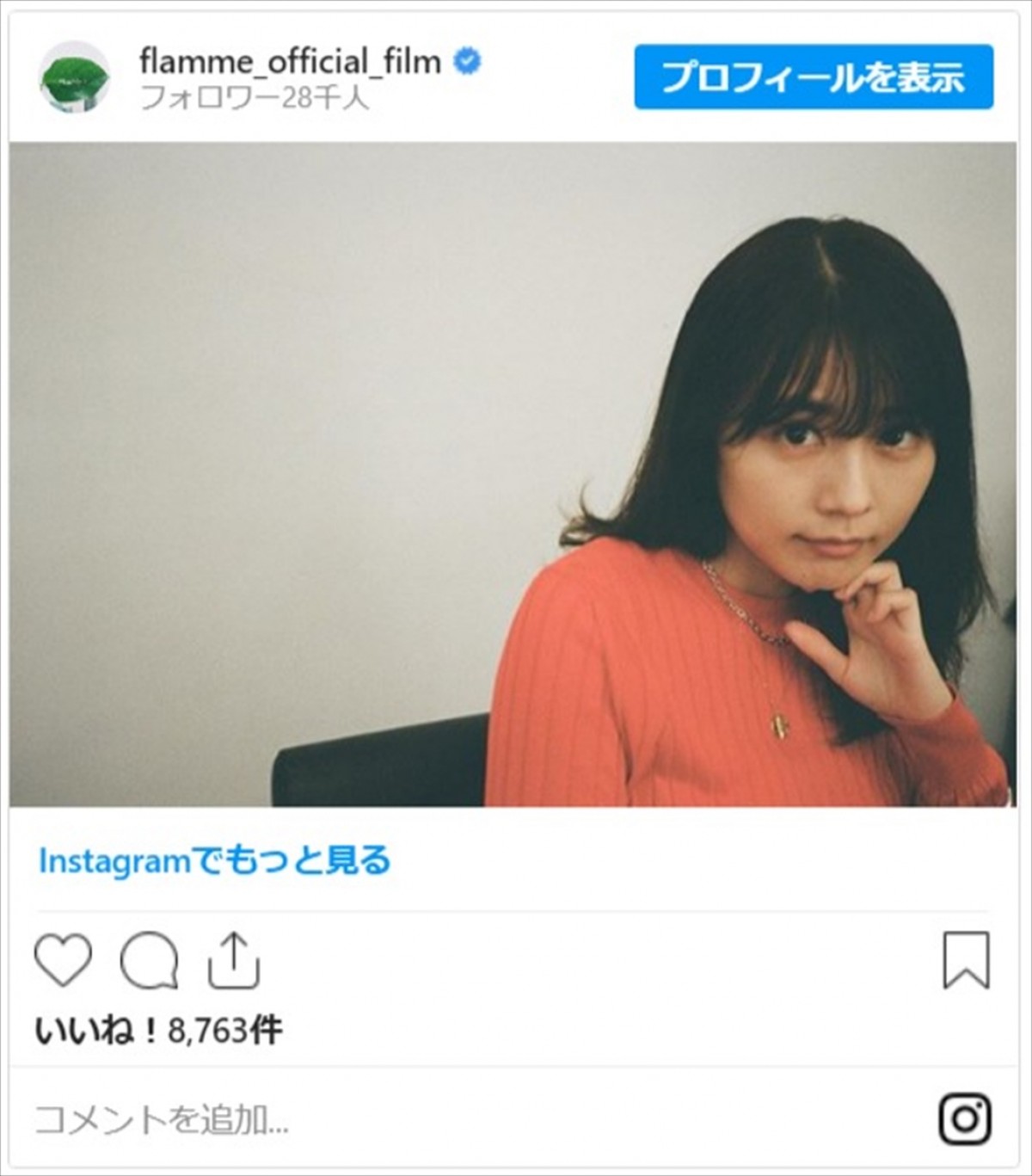Viewport: 1032px width, 1176px height.
Task: Bookmark this post
Action: tap(966, 960)
